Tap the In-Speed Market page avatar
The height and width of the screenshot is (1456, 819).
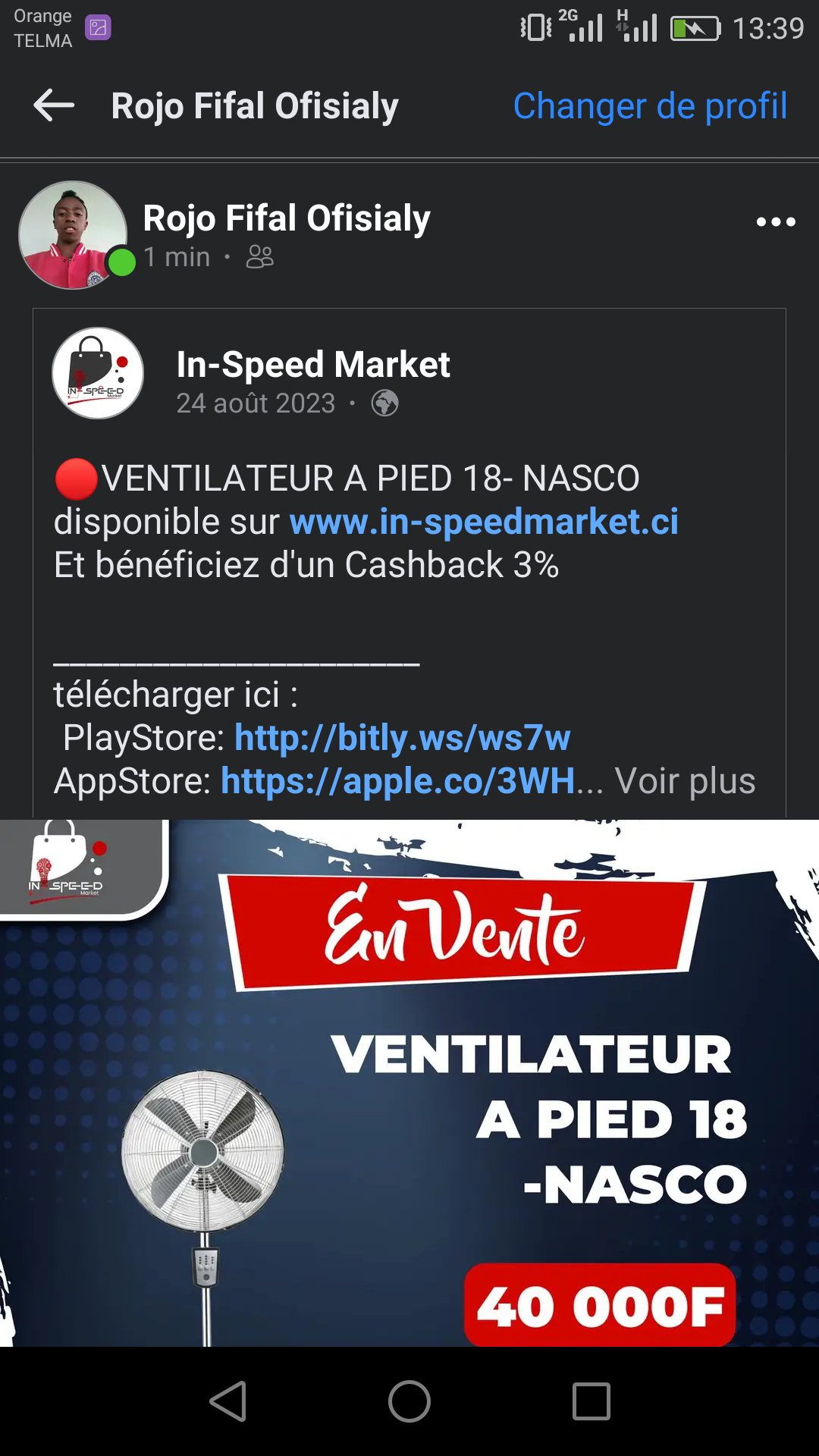98,373
